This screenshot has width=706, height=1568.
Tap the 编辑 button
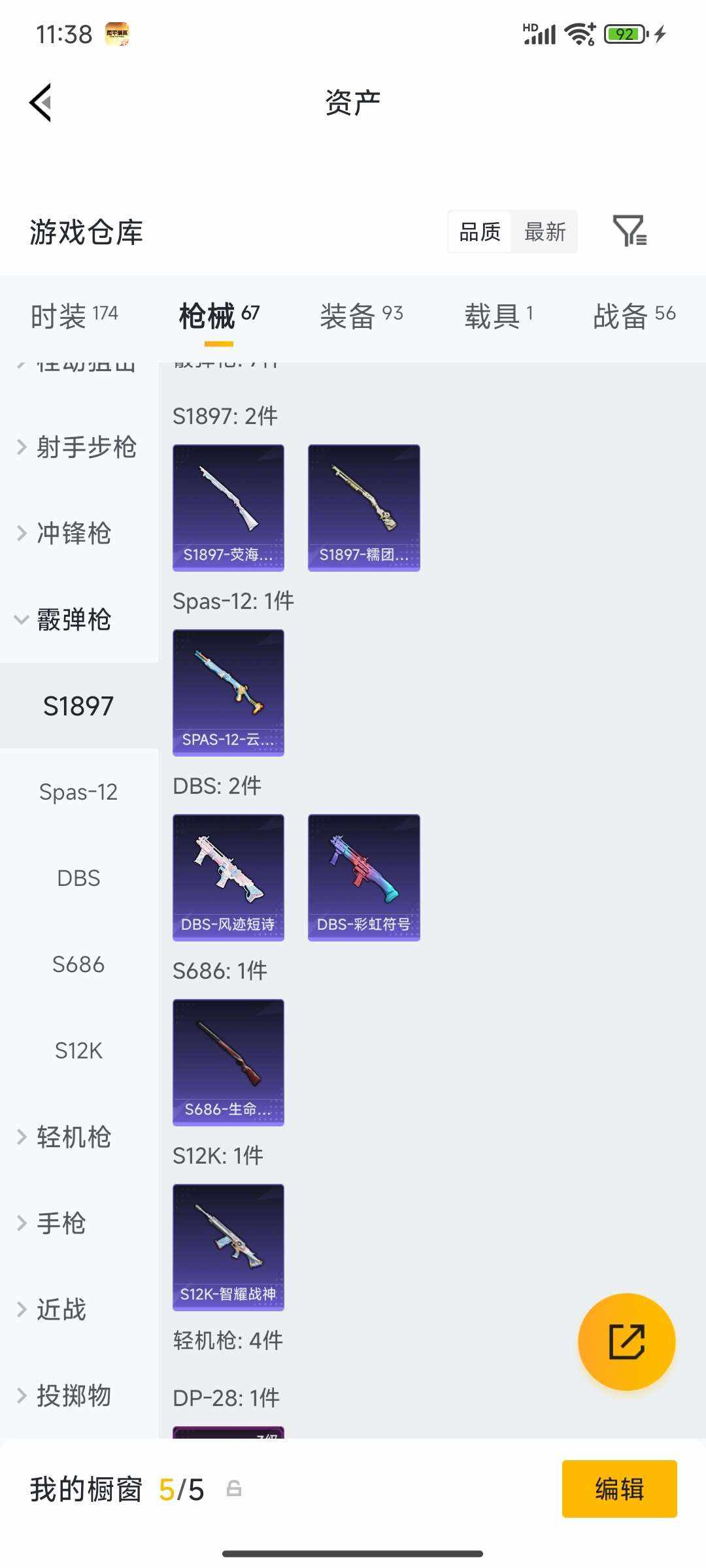point(619,1490)
